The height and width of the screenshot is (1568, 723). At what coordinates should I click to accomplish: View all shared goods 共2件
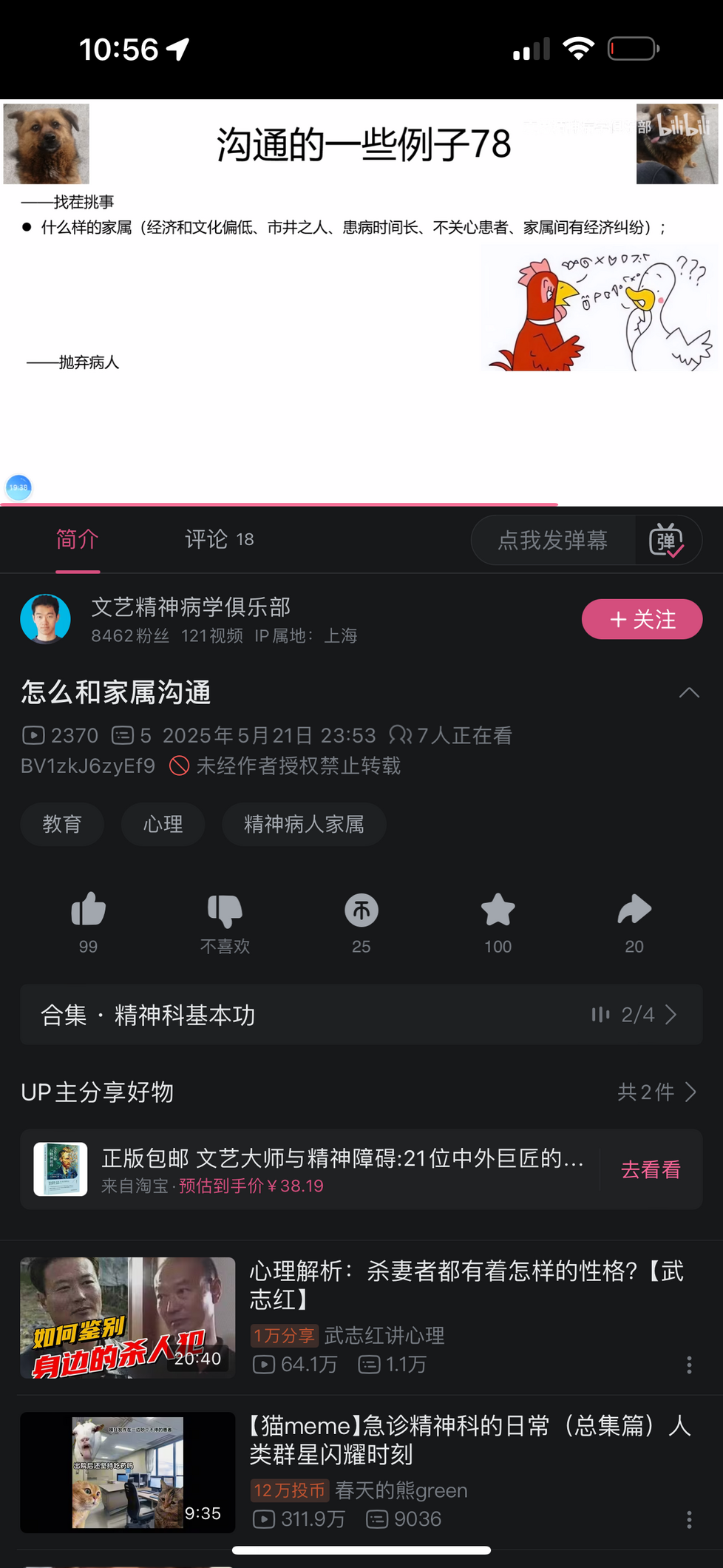click(x=656, y=1092)
